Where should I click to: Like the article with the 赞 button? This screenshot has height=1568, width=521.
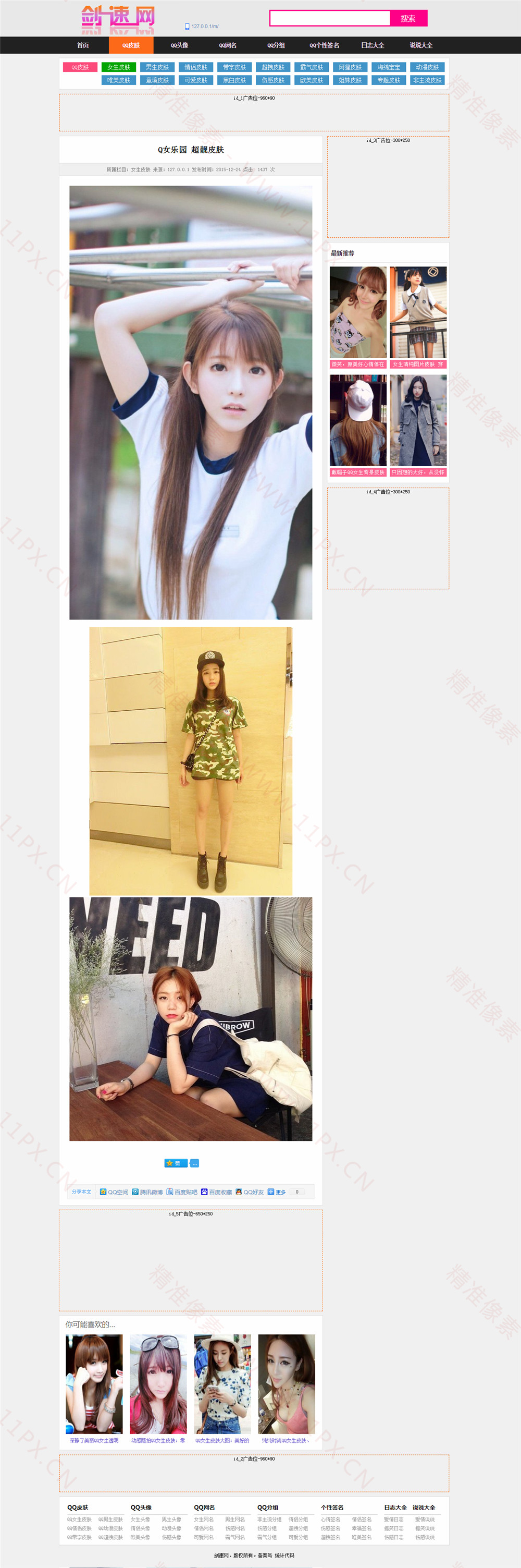coord(176,1163)
